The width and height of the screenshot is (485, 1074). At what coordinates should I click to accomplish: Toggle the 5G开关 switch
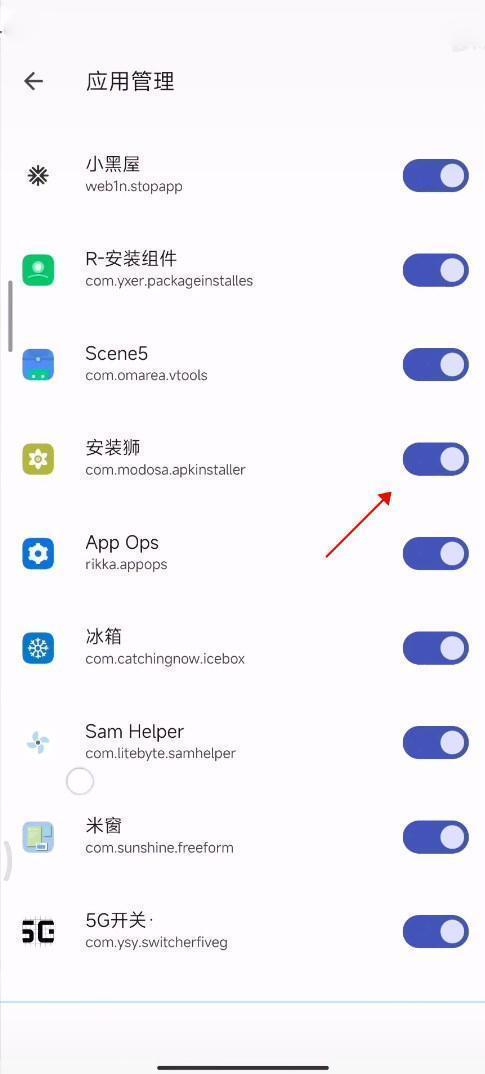[x=436, y=932]
